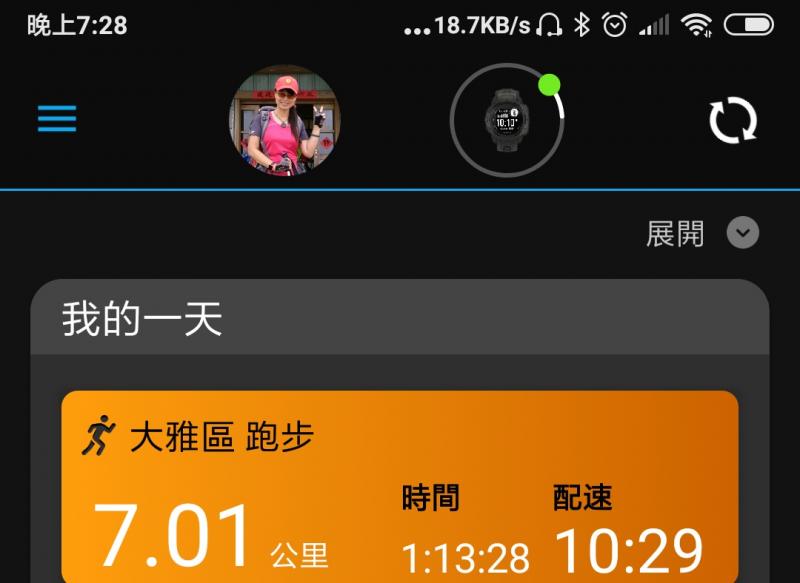This screenshot has height=583, width=800.
Task: Open the hamburger navigation menu
Action: point(57,120)
